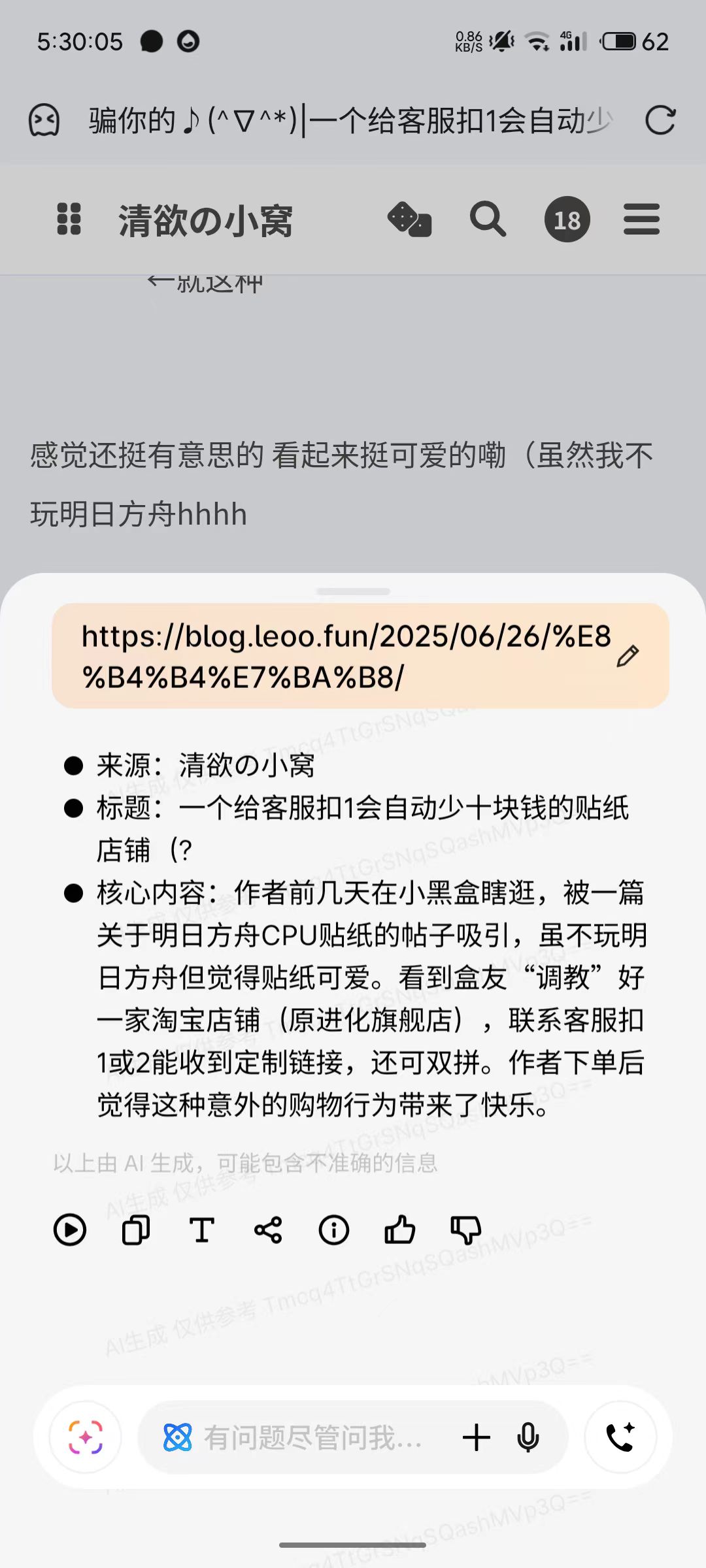706x1568 pixels.
Task: Tap the dice icon for a random post
Action: pos(409,220)
